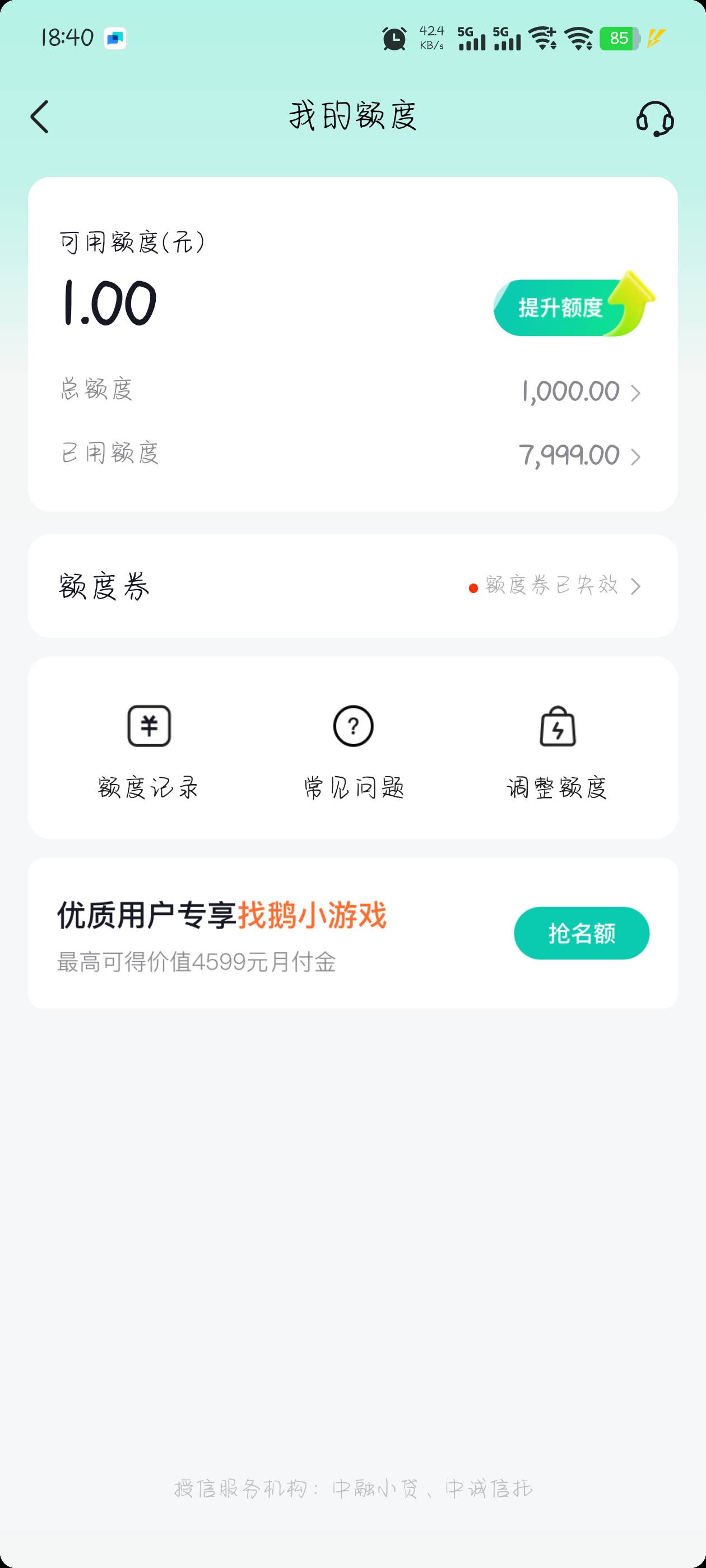Open 调整额度
706x1568 pixels.
[x=558, y=752]
